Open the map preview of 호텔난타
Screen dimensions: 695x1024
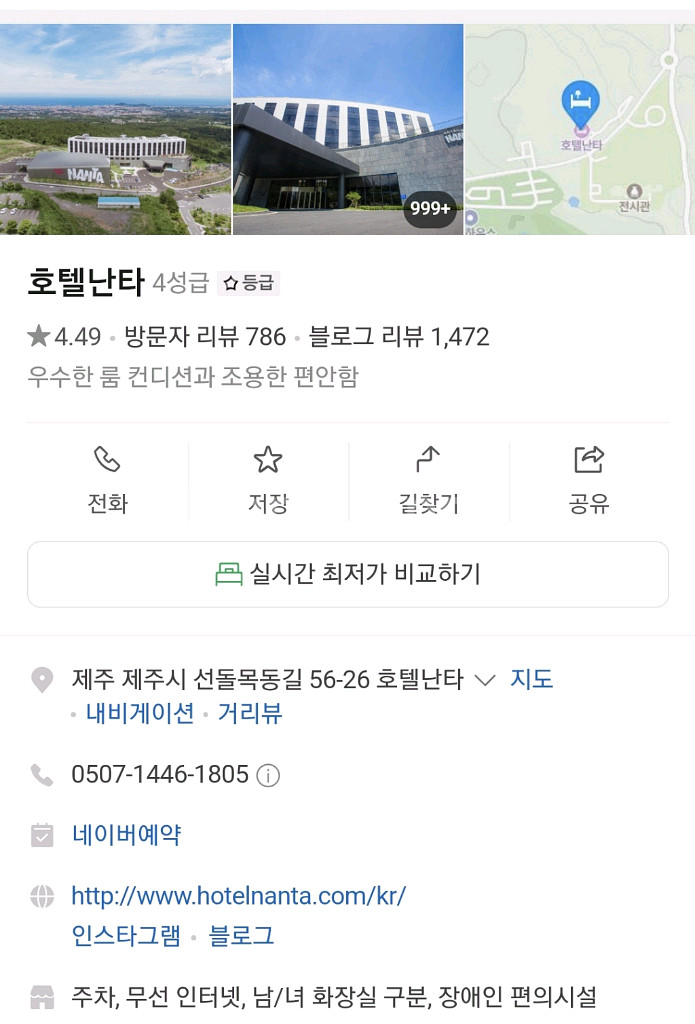[580, 130]
